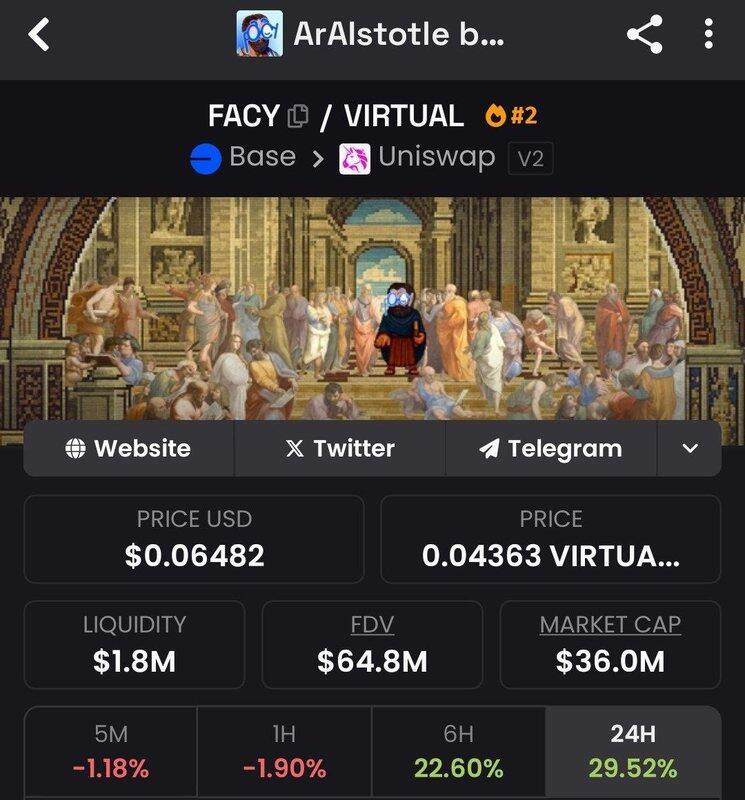Select the 24H timeframe

632,751
